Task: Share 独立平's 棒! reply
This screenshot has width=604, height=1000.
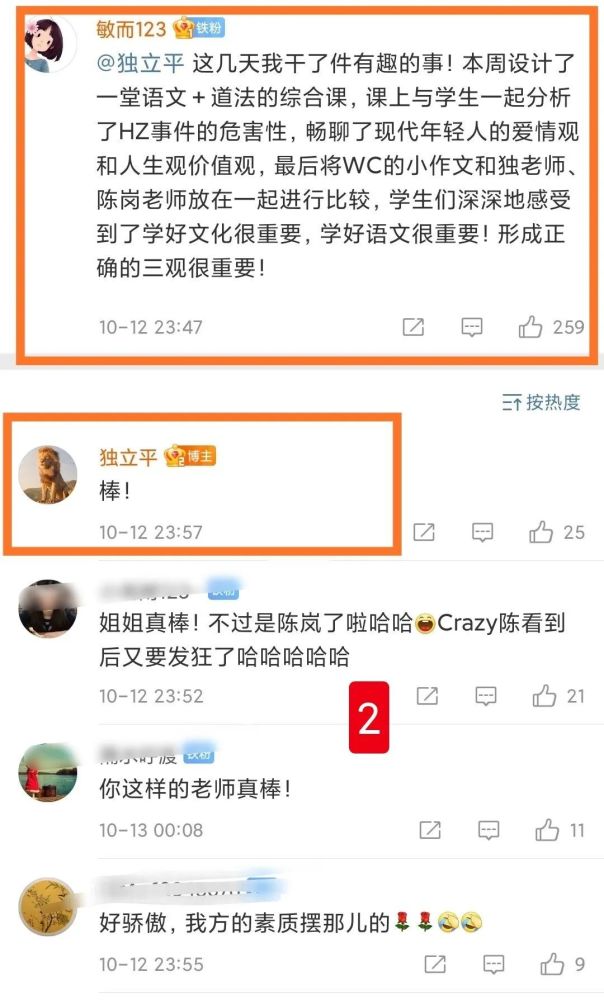Action: (x=424, y=532)
